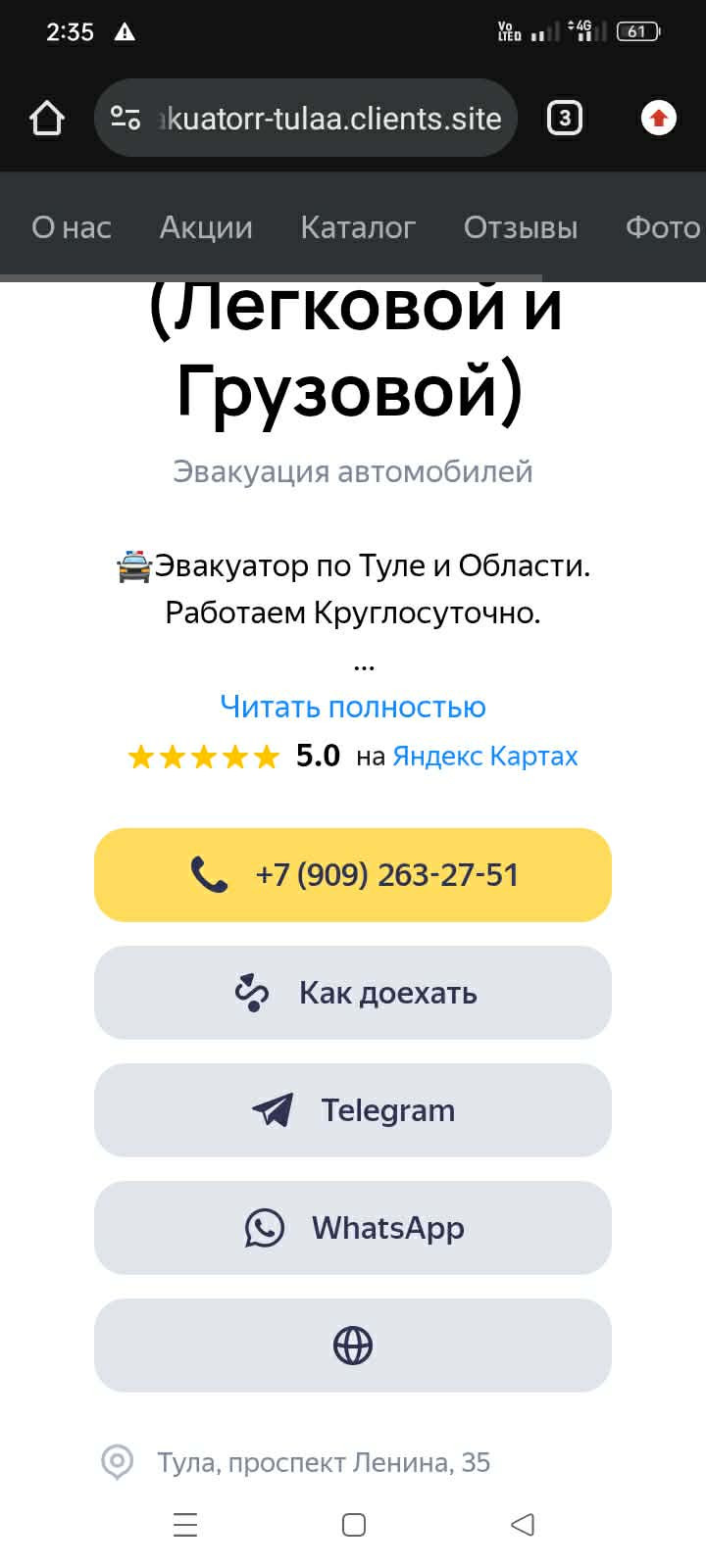Expand description with Читать полностью
This screenshot has width=706, height=1568.
tap(353, 707)
